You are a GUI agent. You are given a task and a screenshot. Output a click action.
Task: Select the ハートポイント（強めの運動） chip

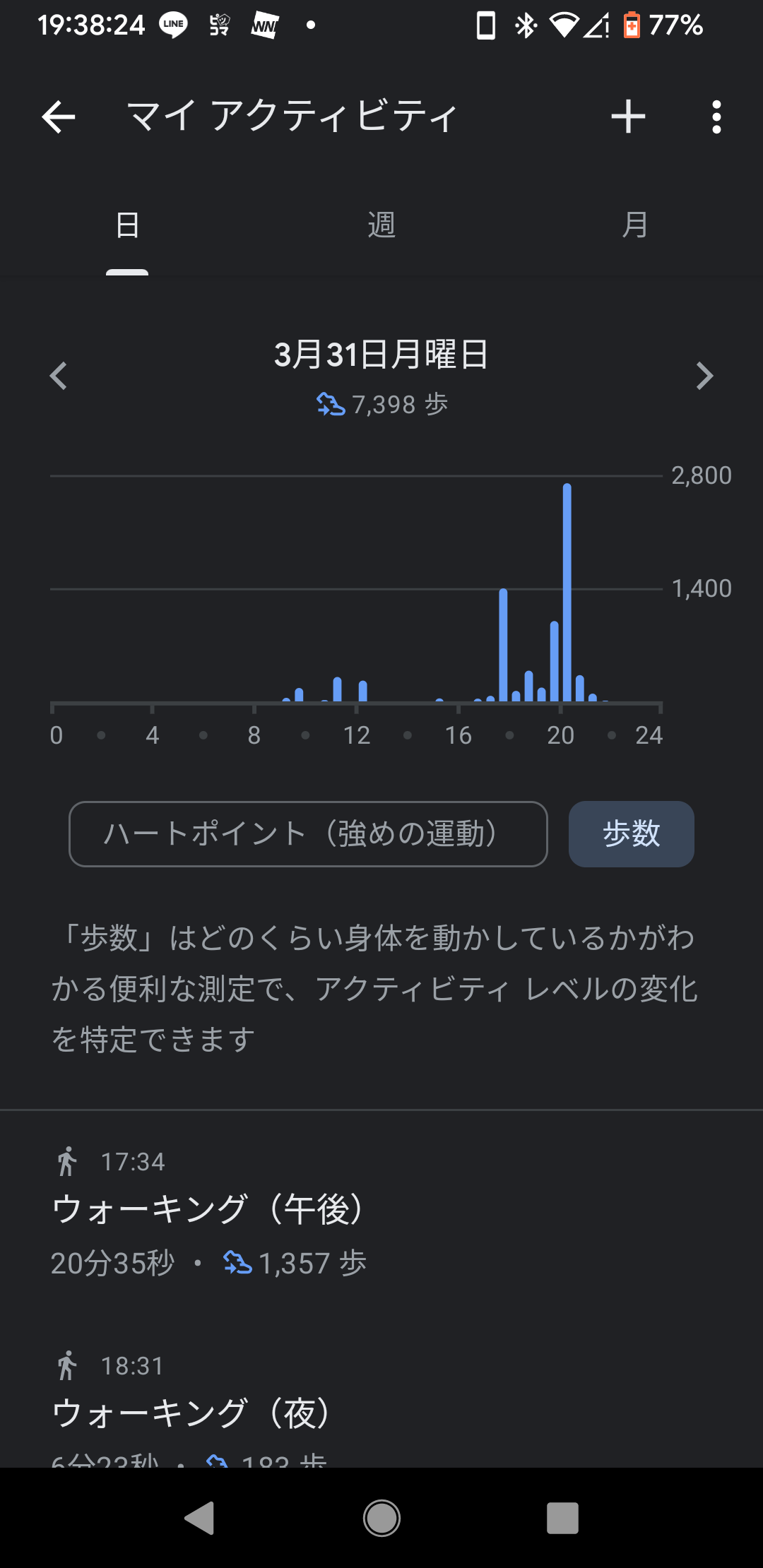308,833
